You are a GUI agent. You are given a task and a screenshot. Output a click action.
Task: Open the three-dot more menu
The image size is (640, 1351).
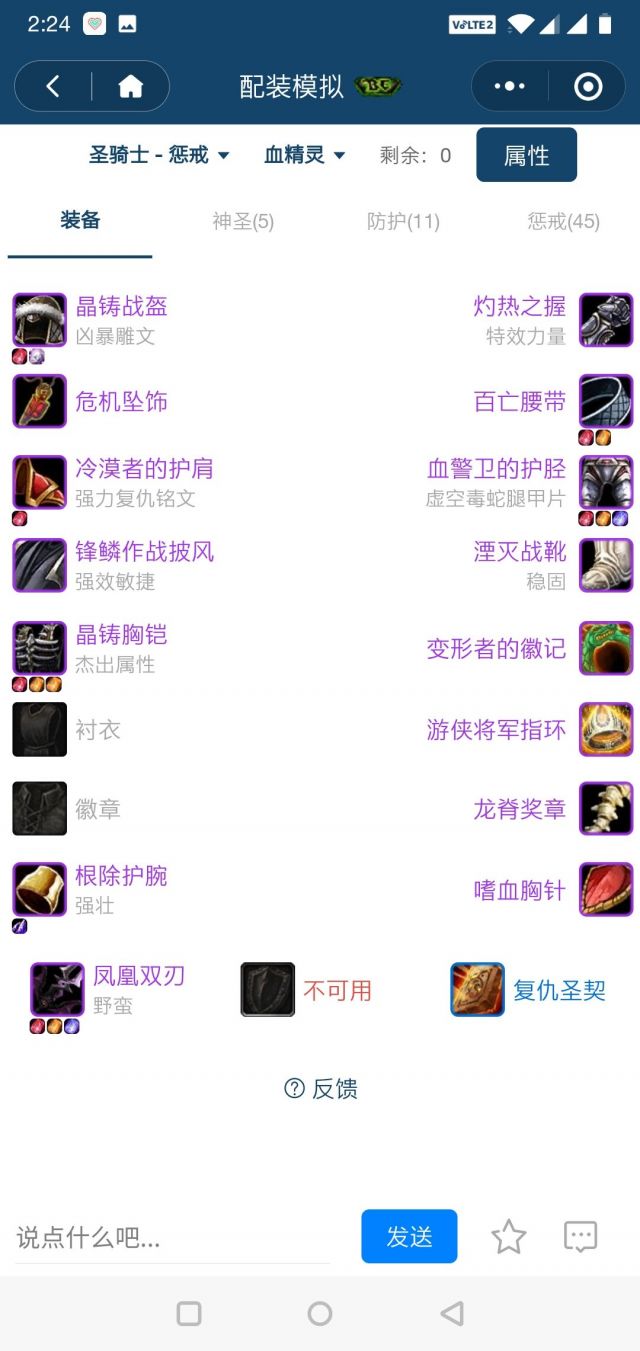[x=509, y=87]
